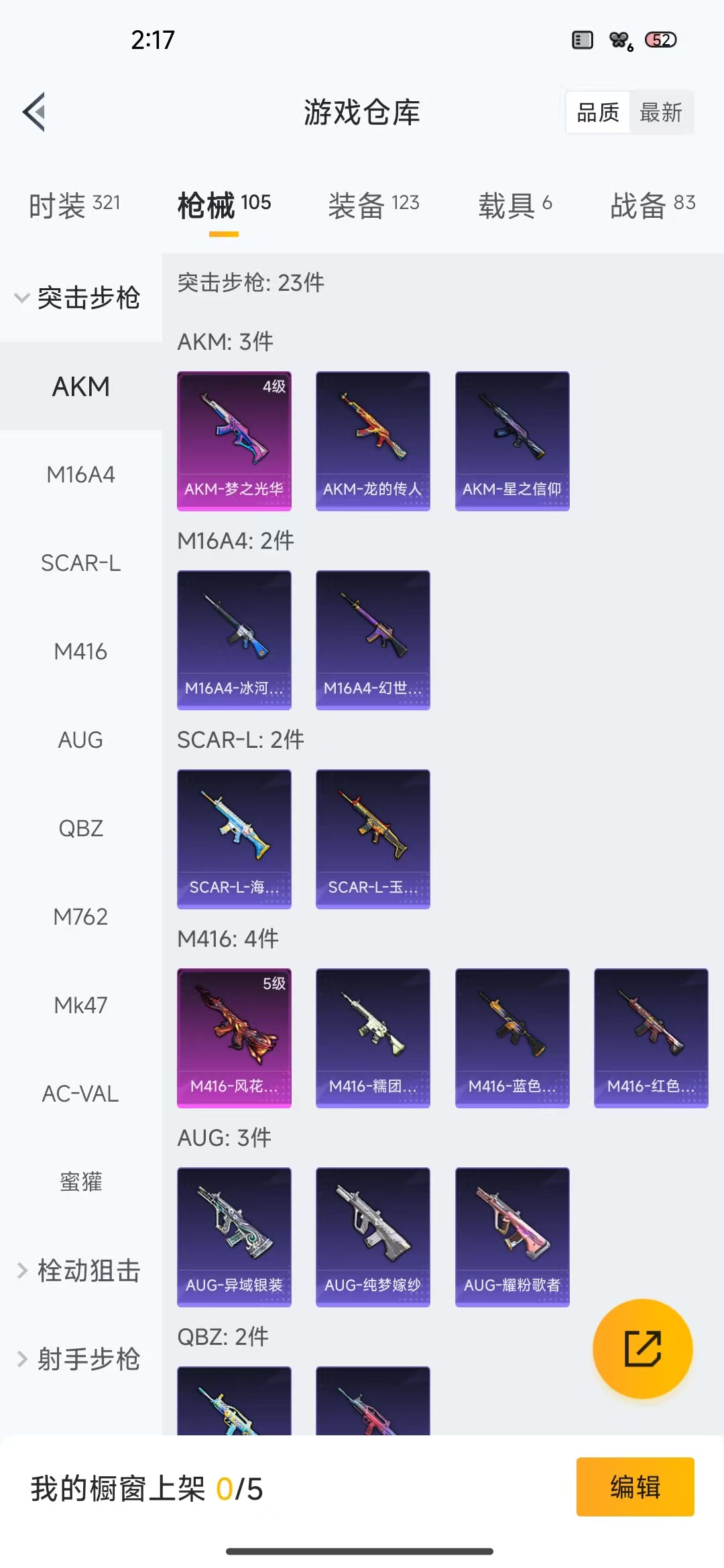Go back using the top-left arrow
This screenshot has height=1568, width=724.
coord(34,112)
